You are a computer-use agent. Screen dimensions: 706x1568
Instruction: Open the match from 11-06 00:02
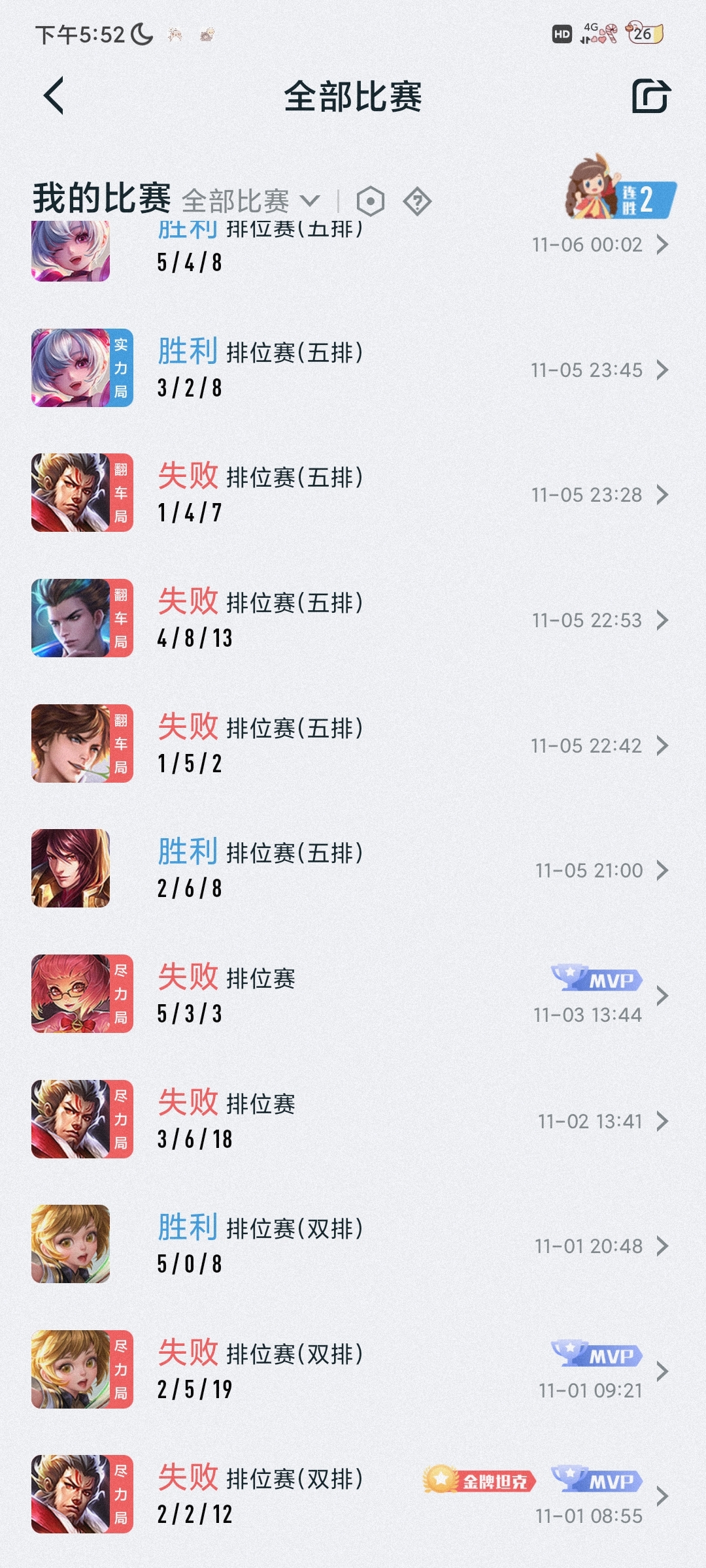pos(353,252)
